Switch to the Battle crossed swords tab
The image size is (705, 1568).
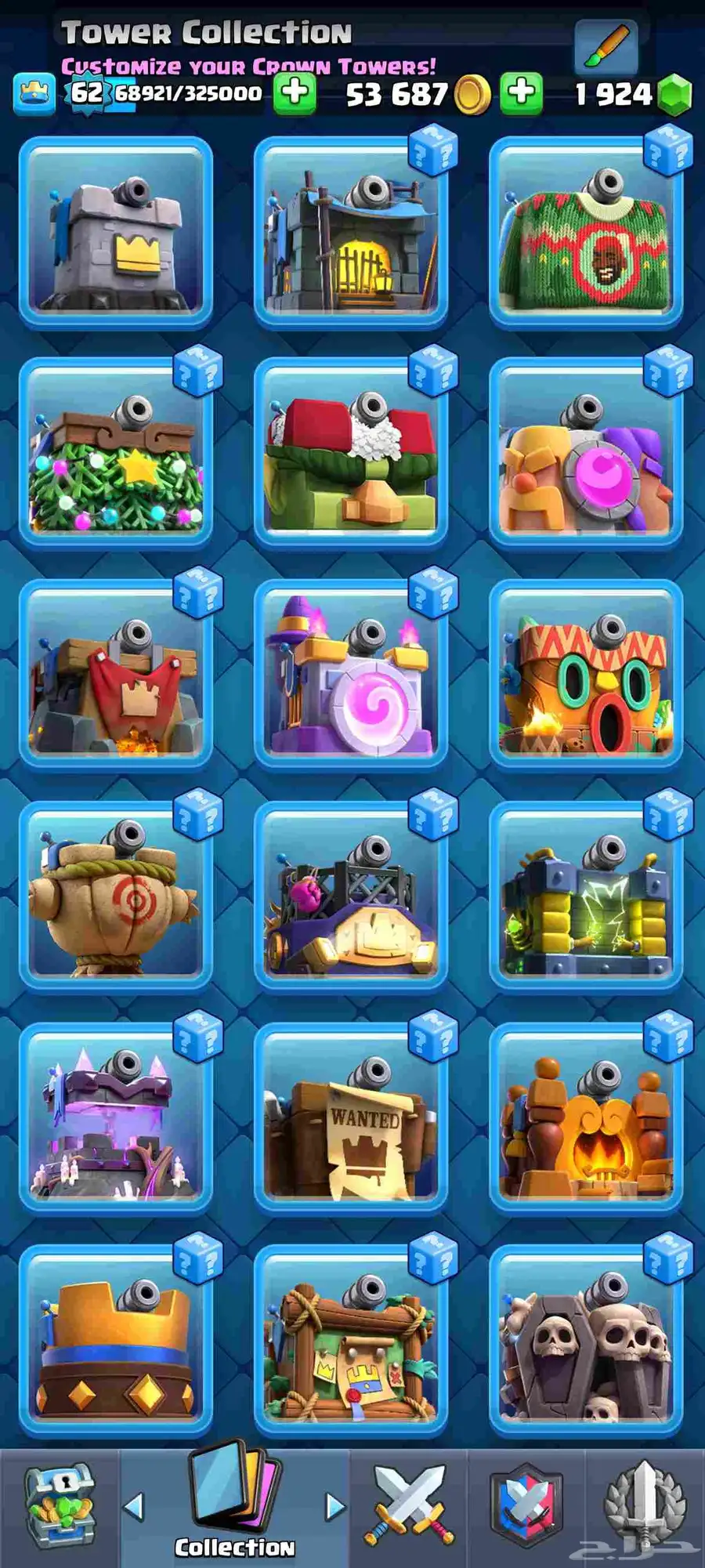[x=409, y=1506]
